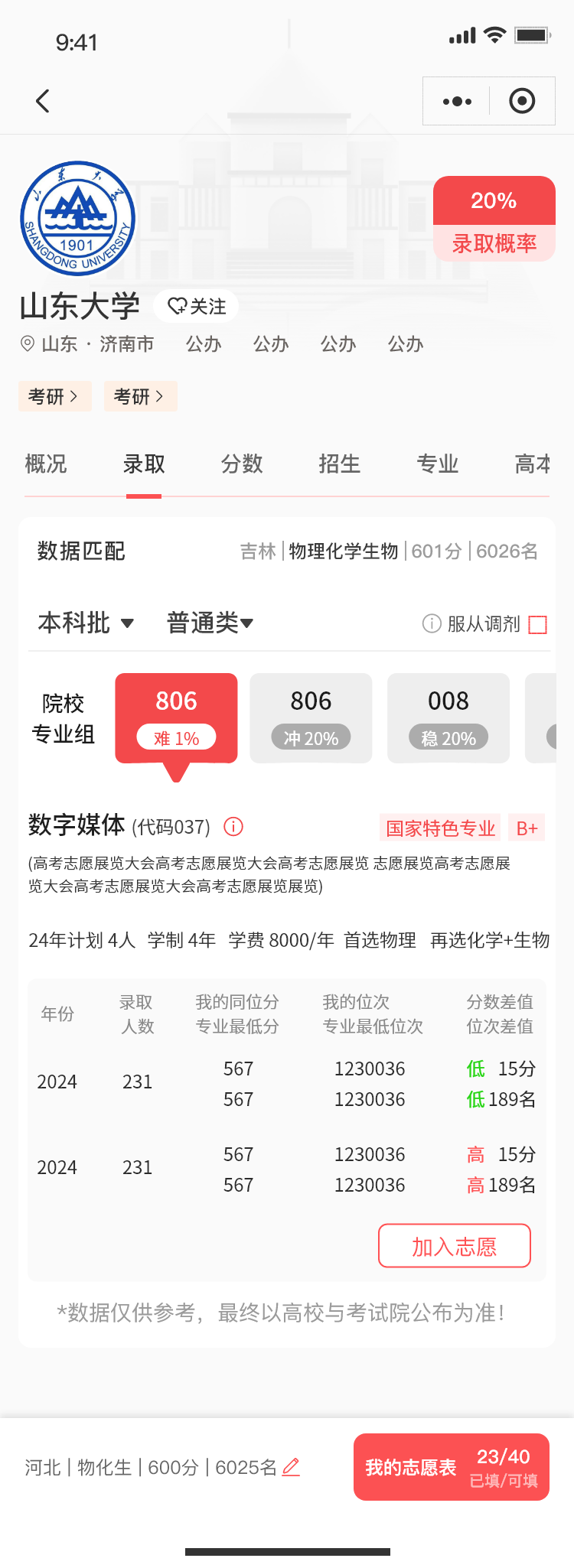Switch to the 分数 tab
The image size is (574, 1568).
(242, 464)
